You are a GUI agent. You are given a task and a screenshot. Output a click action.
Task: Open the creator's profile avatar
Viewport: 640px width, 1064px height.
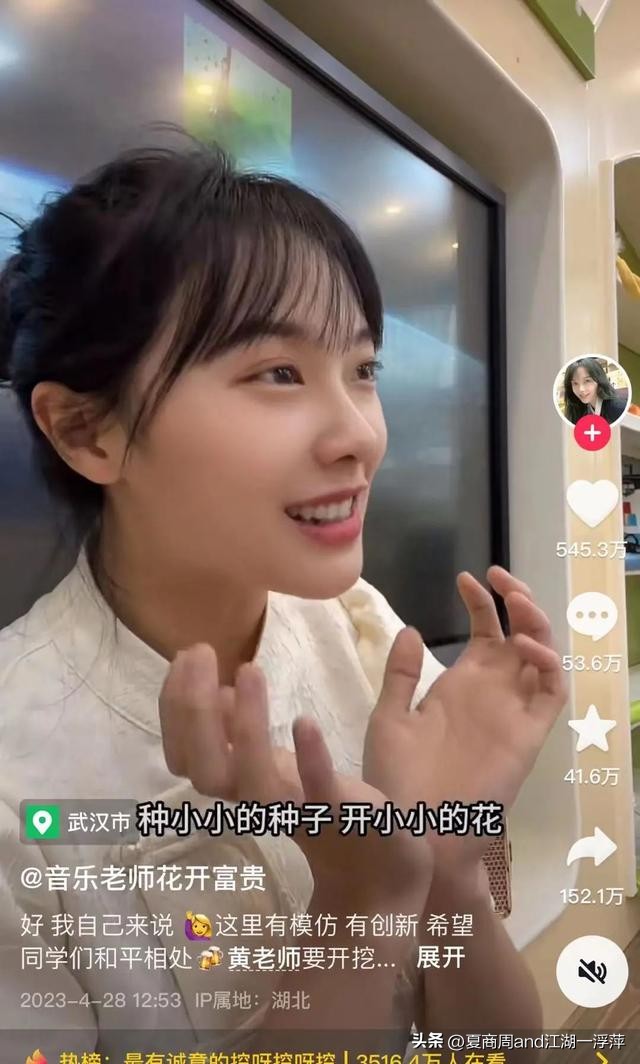pyautogui.click(x=592, y=391)
